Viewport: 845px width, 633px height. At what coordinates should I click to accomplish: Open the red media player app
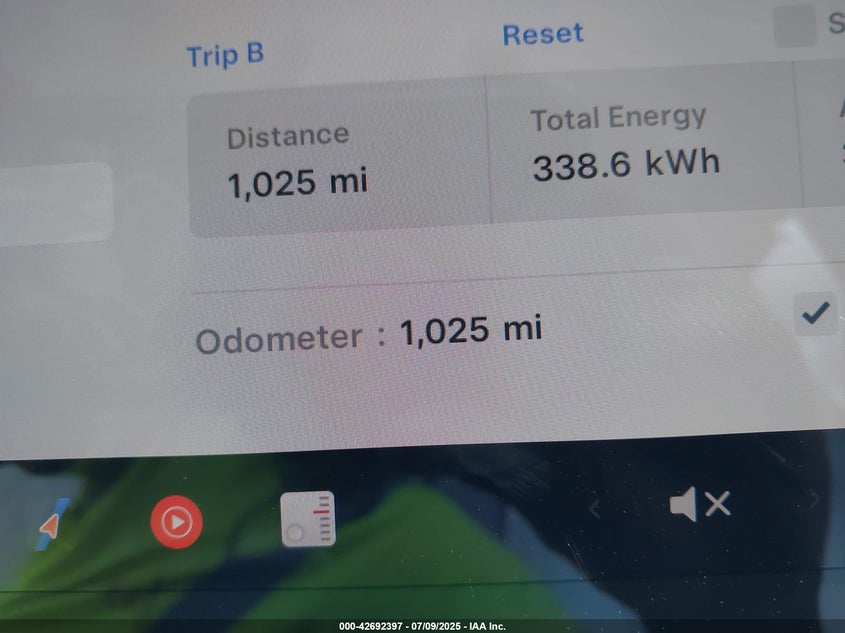pos(176,522)
